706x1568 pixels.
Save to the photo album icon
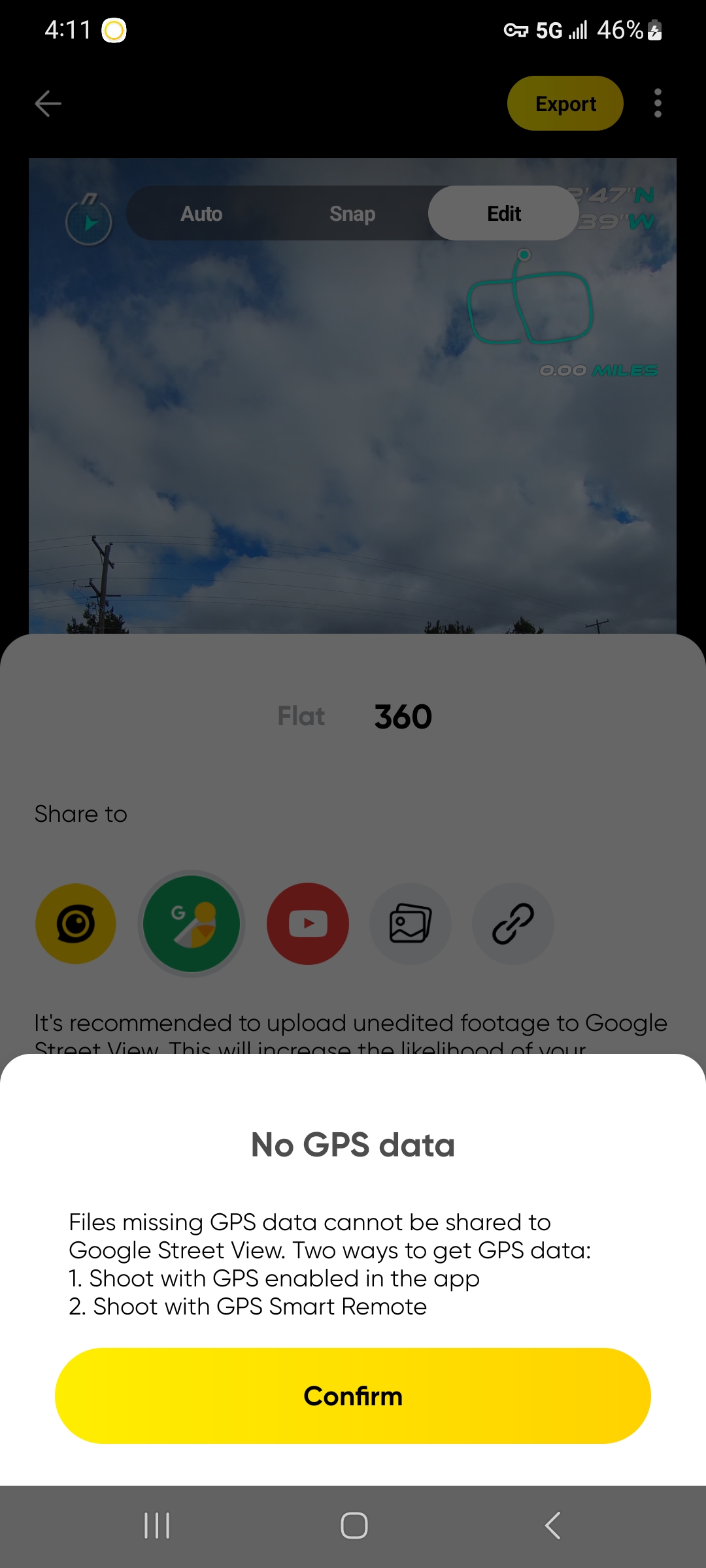(411, 924)
